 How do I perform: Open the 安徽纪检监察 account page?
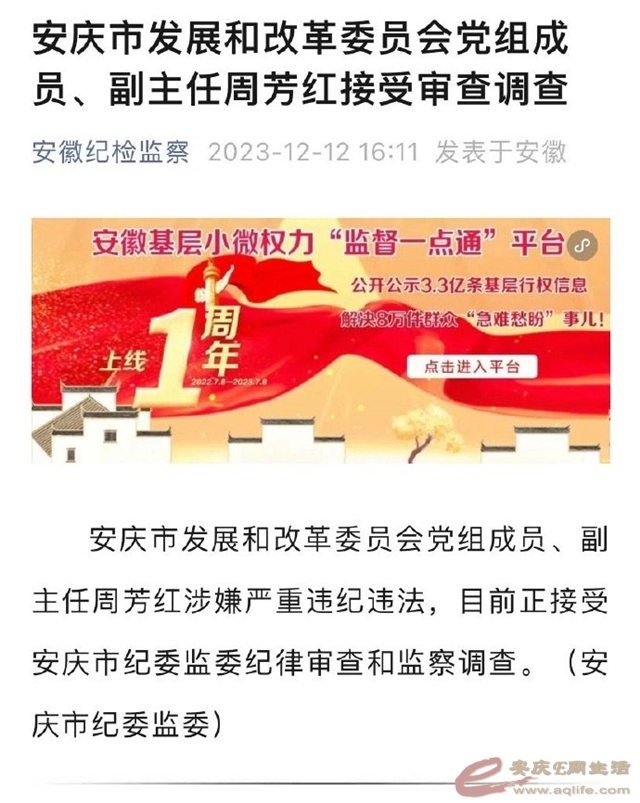coord(111,152)
